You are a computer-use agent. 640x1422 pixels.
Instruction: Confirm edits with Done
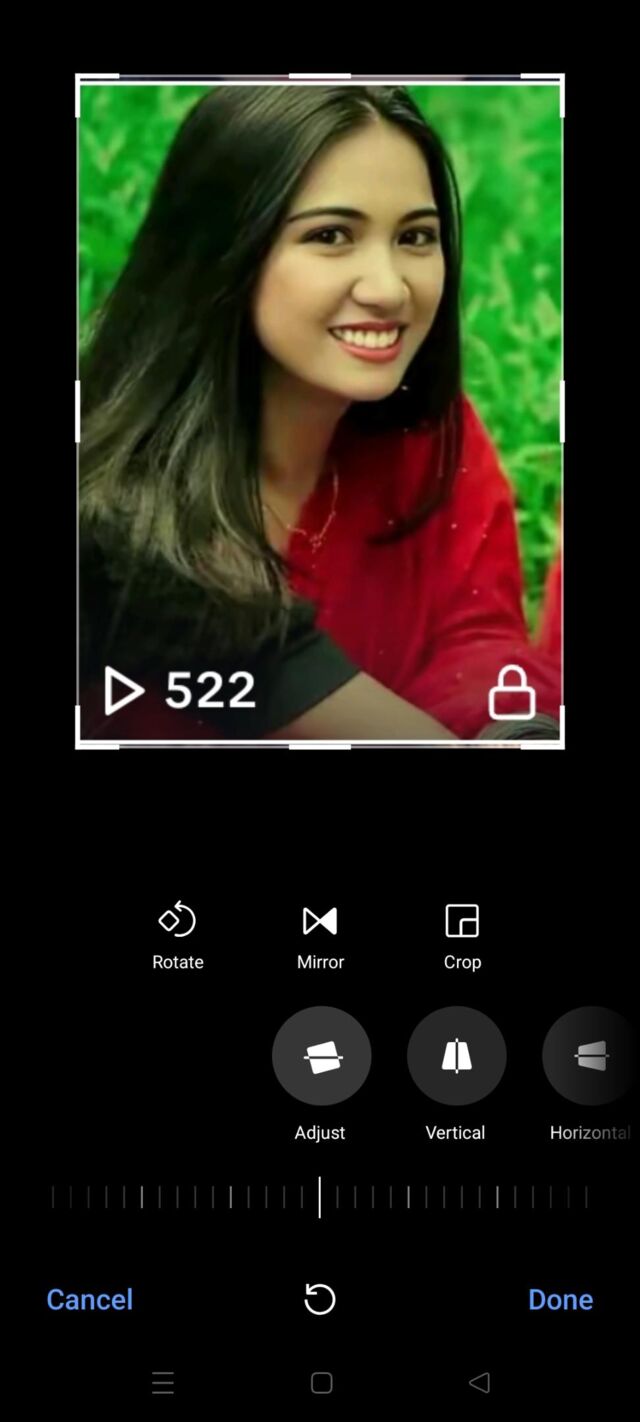pos(560,1299)
